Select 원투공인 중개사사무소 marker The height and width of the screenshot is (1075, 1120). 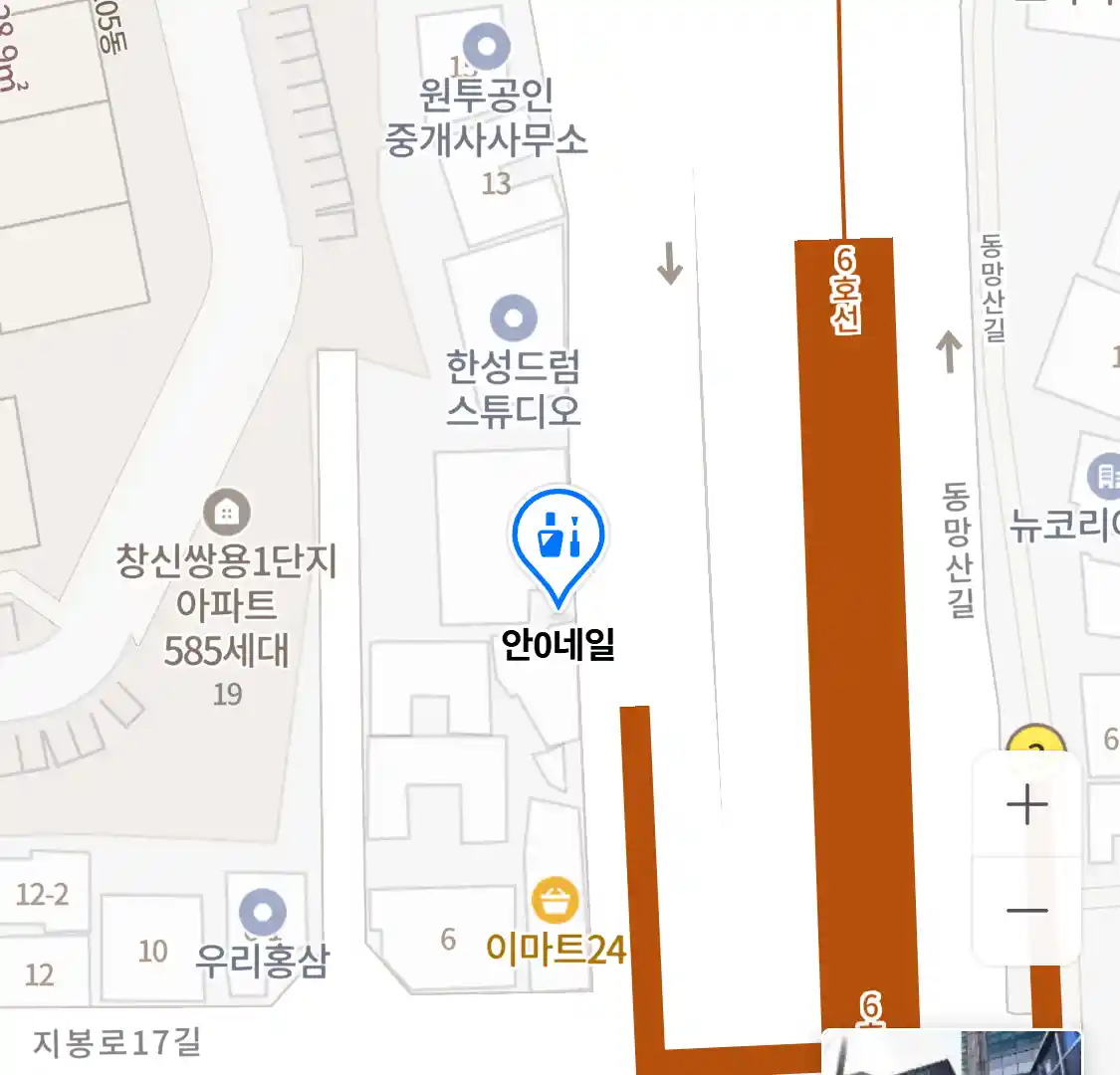[487, 46]
